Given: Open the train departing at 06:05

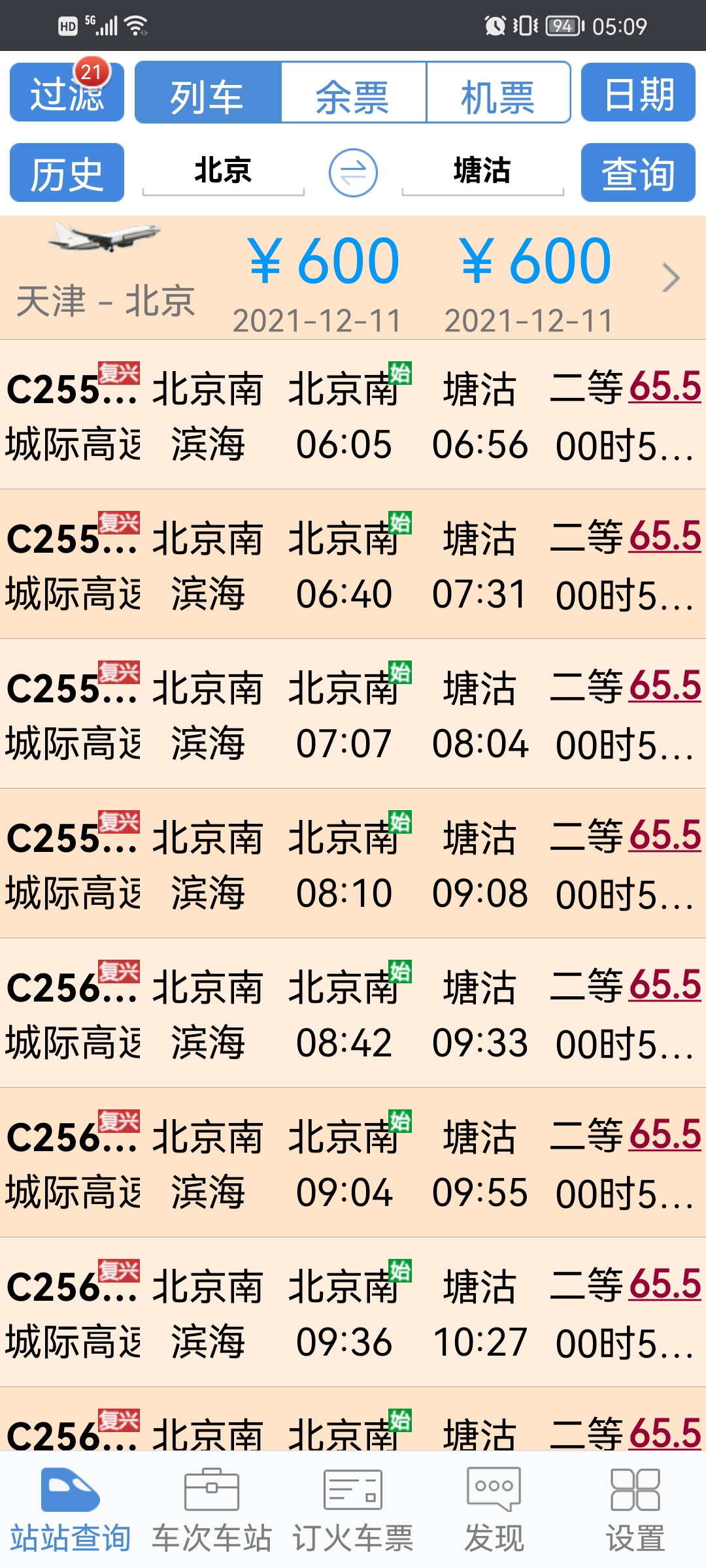Looking at the screenshot, I should (353, 415).
